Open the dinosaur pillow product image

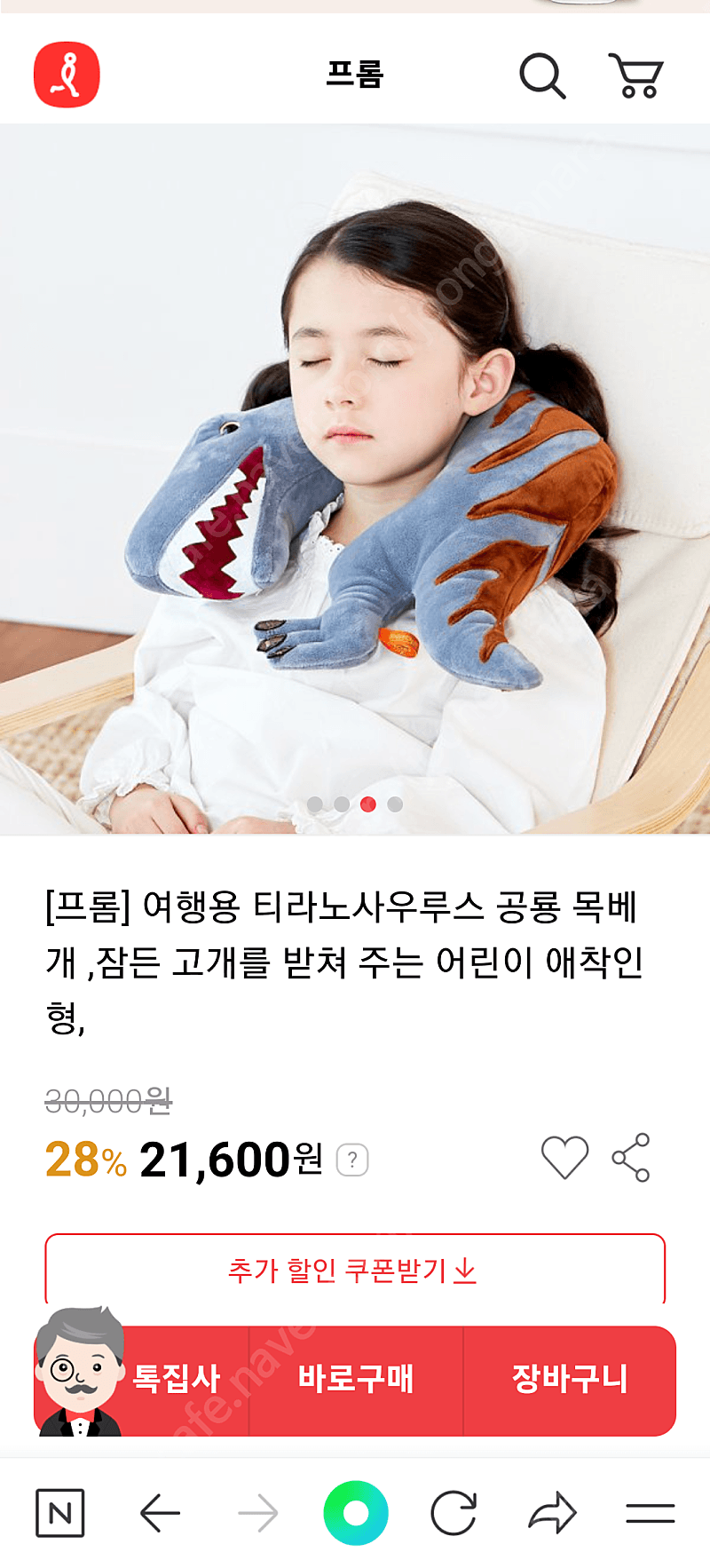[x=355, y=479]
